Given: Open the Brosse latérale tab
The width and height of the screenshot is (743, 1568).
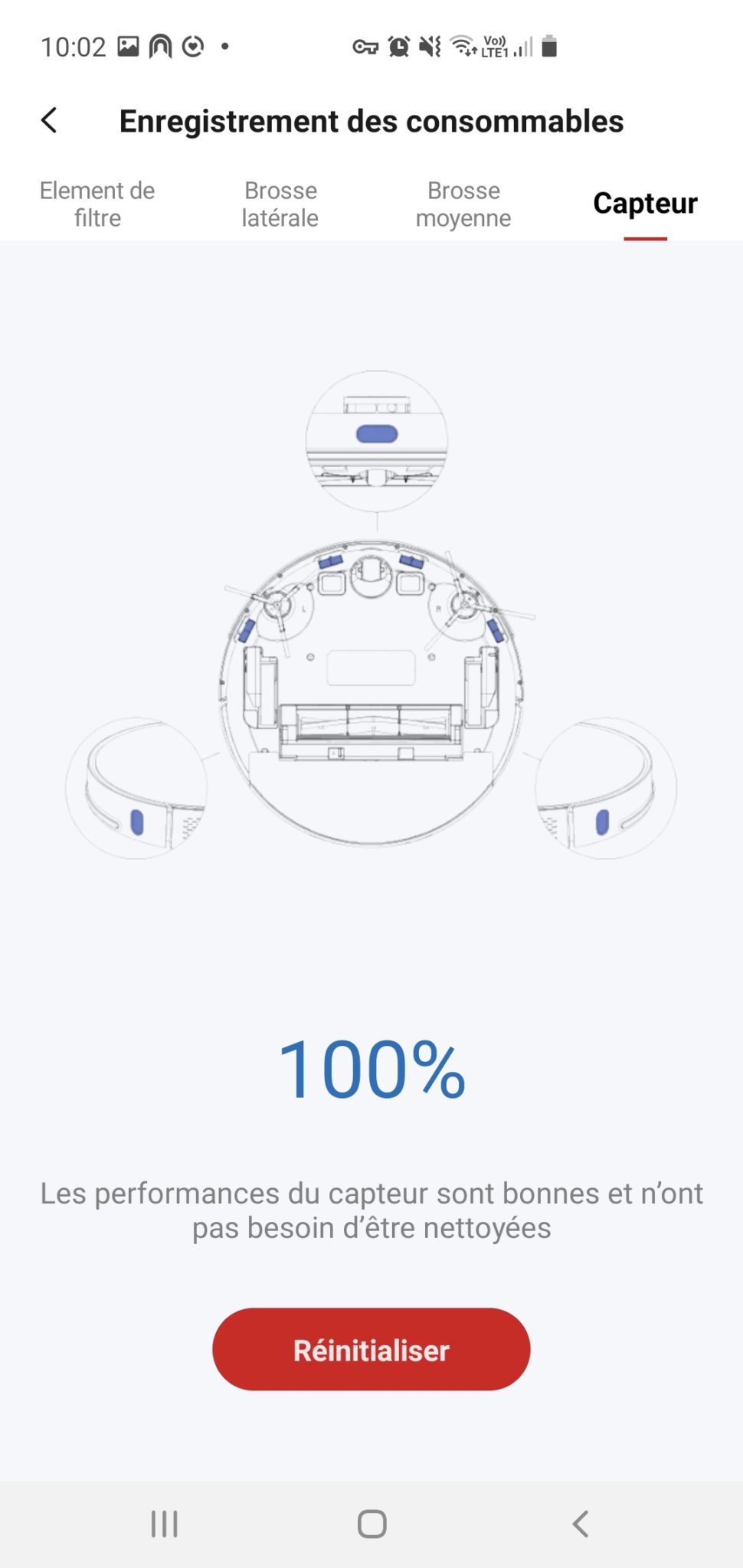Looking at the screenshot, I should point(280,204).
